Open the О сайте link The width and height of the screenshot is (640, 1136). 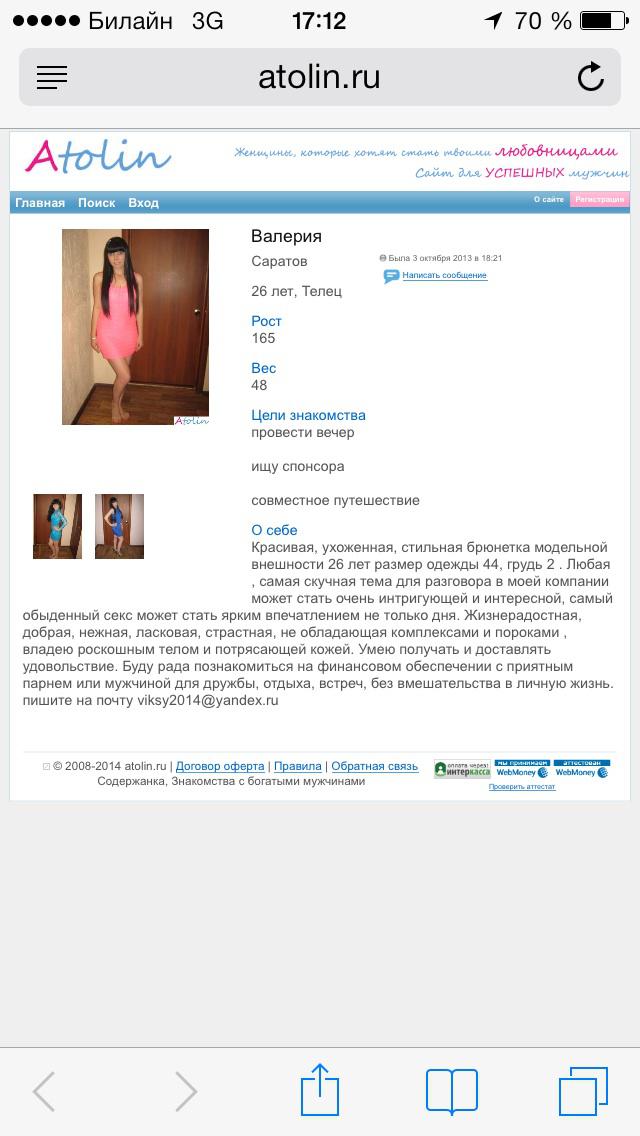click(549, 199)
